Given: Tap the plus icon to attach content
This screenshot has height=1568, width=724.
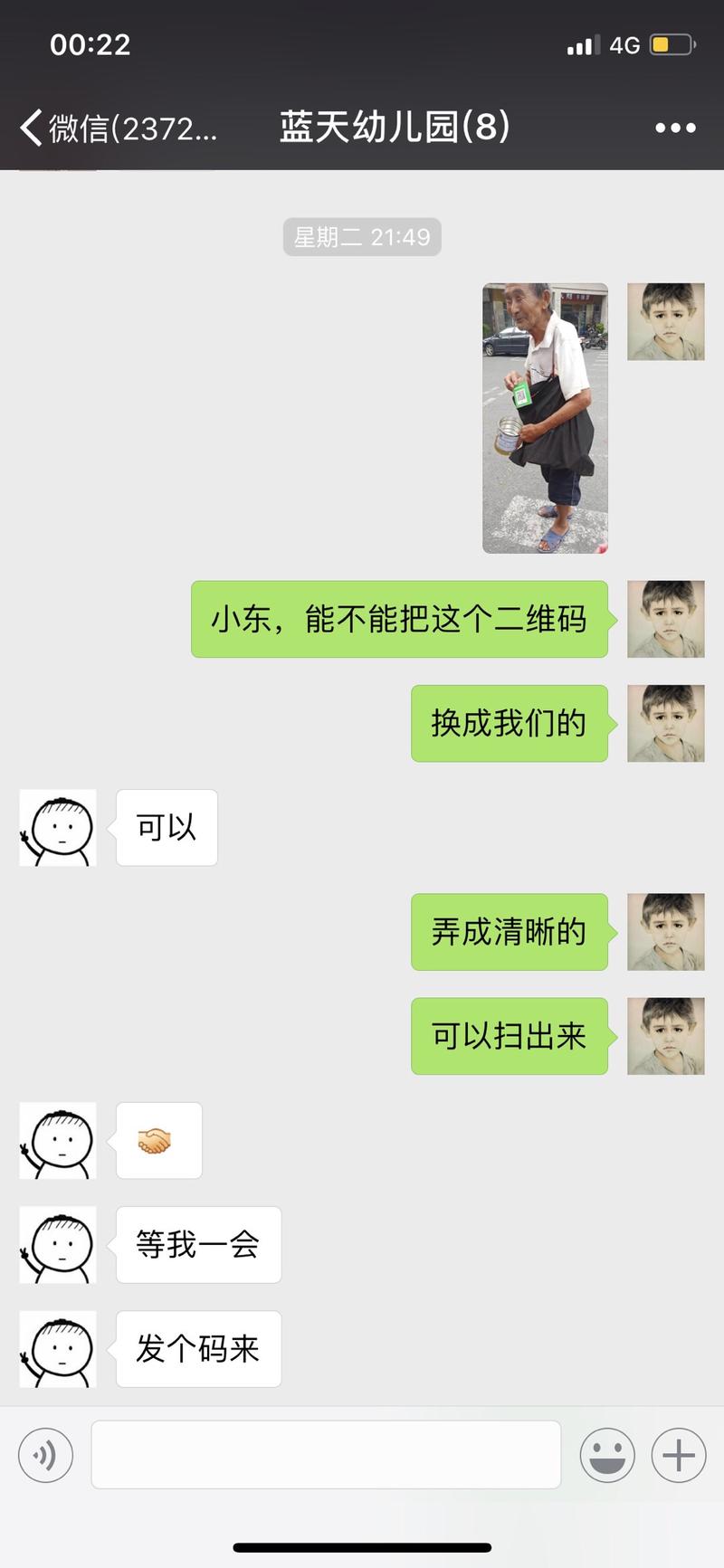Looking at the screenshot, I should 677,1454.
